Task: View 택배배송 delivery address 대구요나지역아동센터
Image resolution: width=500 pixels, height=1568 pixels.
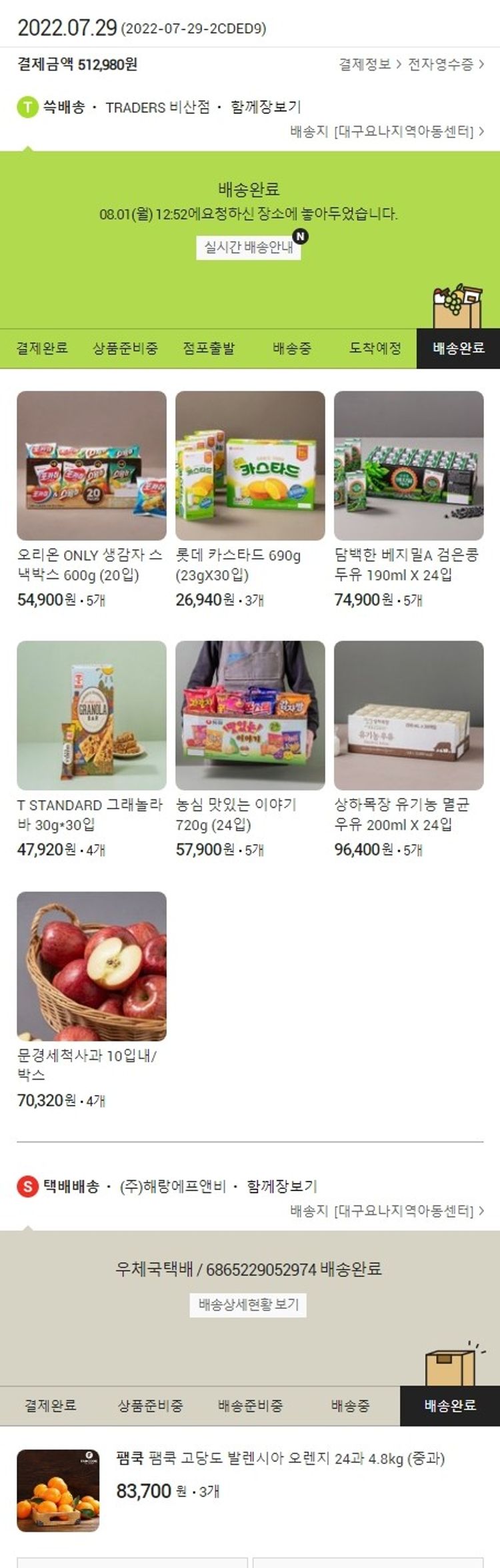Action: click(387, 1210)
